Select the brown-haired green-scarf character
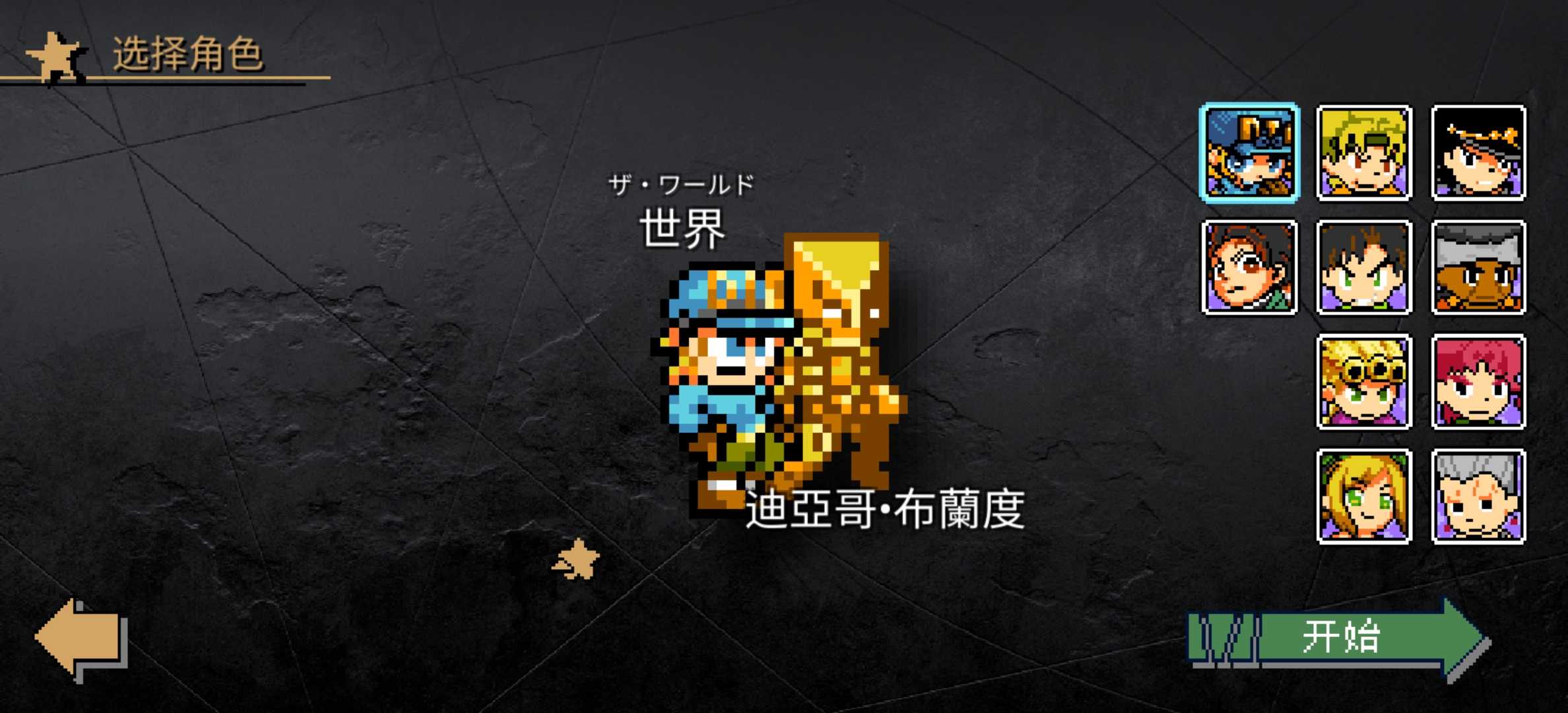The image size is (1568, 713). pyautogui.click(x=1249, y=267)
